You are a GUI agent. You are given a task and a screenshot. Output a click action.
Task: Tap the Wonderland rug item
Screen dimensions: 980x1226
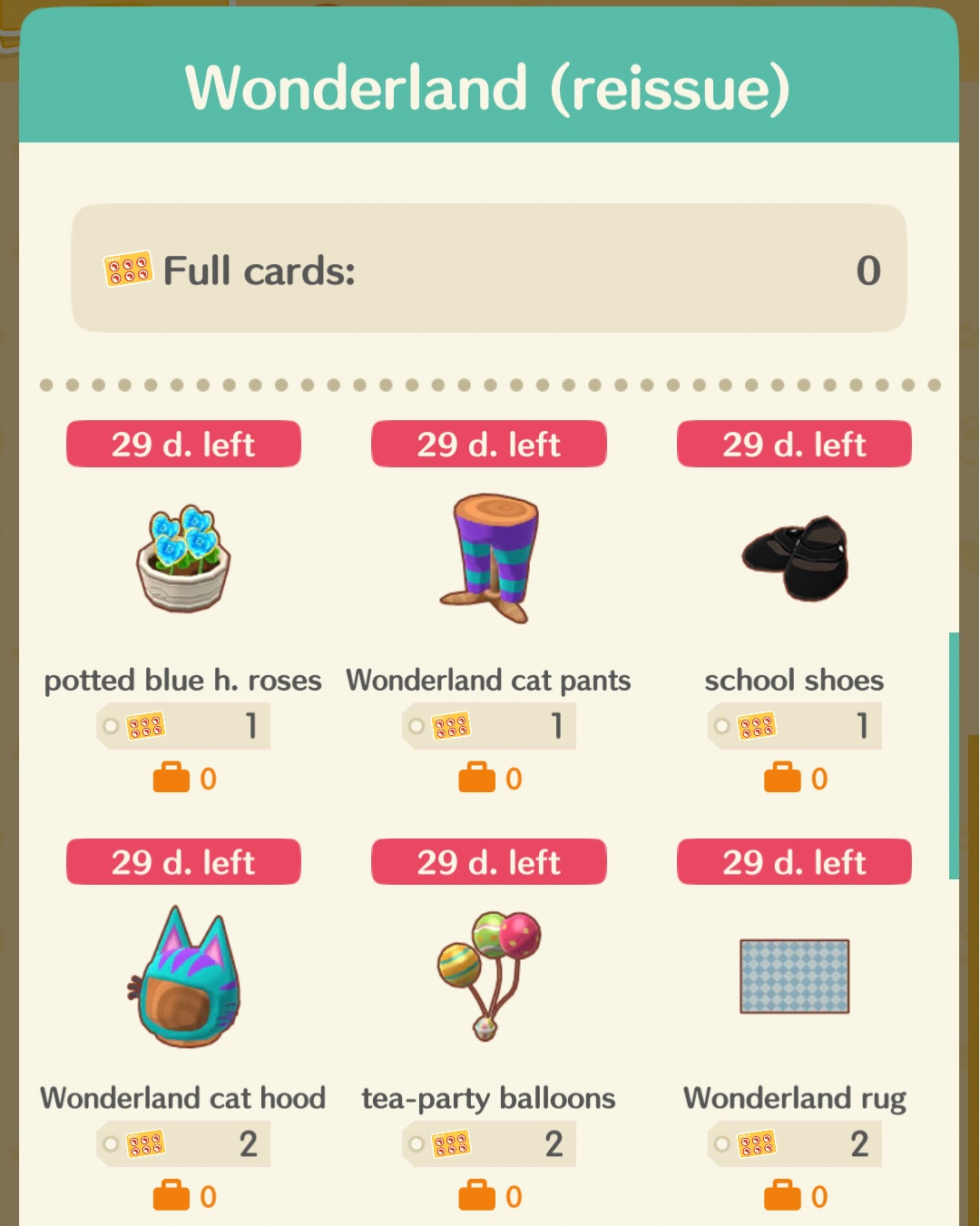click(x=795, y=977)
